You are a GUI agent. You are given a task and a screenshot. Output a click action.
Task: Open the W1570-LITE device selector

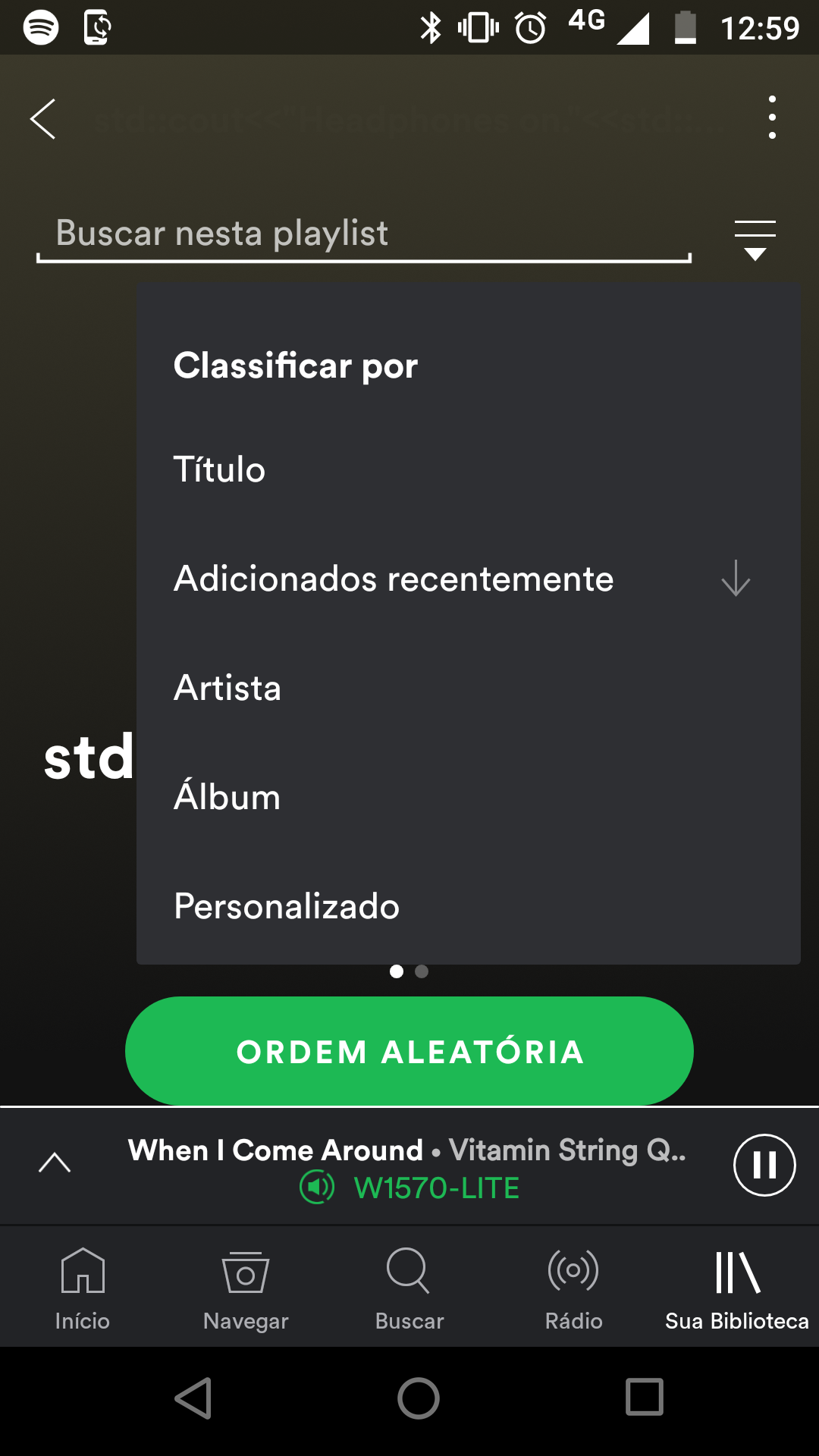coord(409,1188)
